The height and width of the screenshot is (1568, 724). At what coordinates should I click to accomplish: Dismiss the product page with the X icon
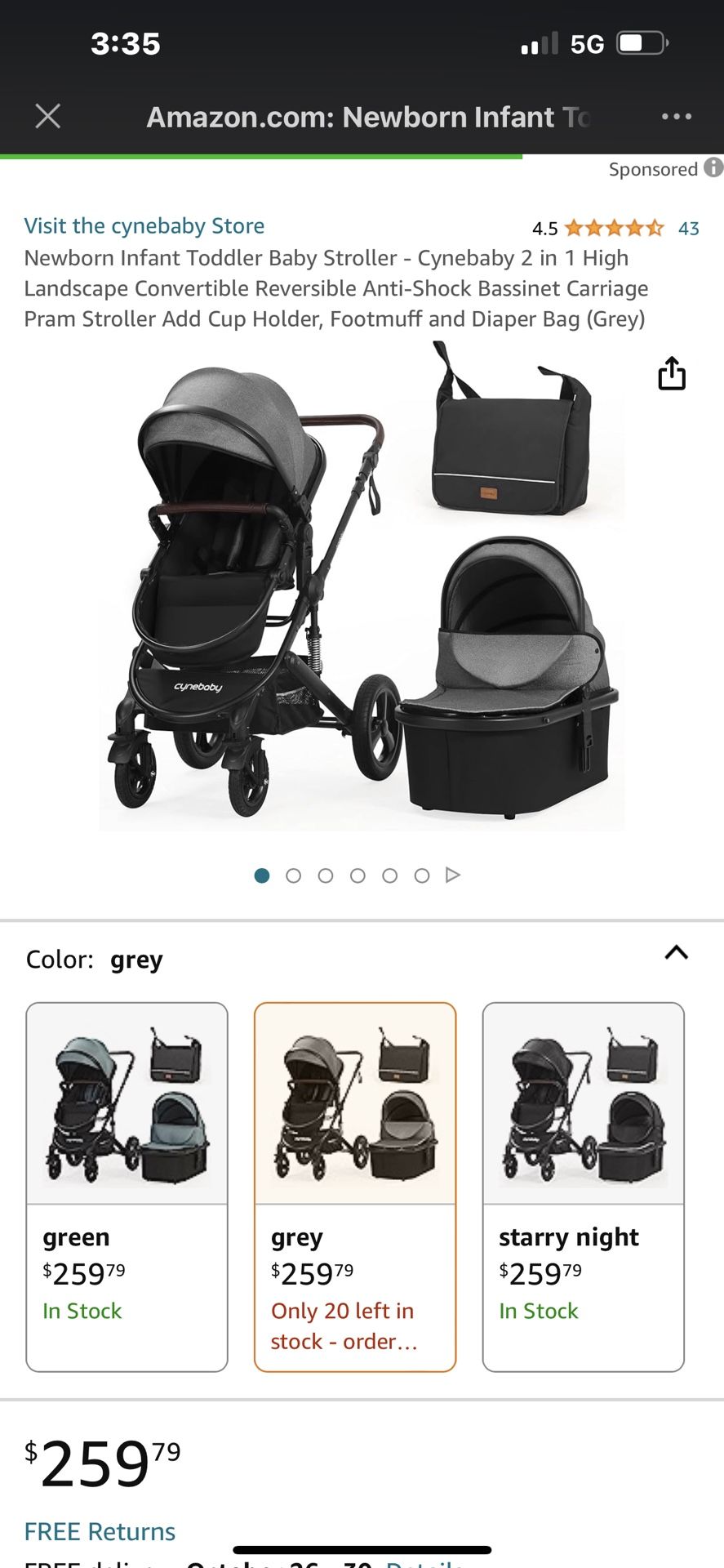(x=47, y=115)
